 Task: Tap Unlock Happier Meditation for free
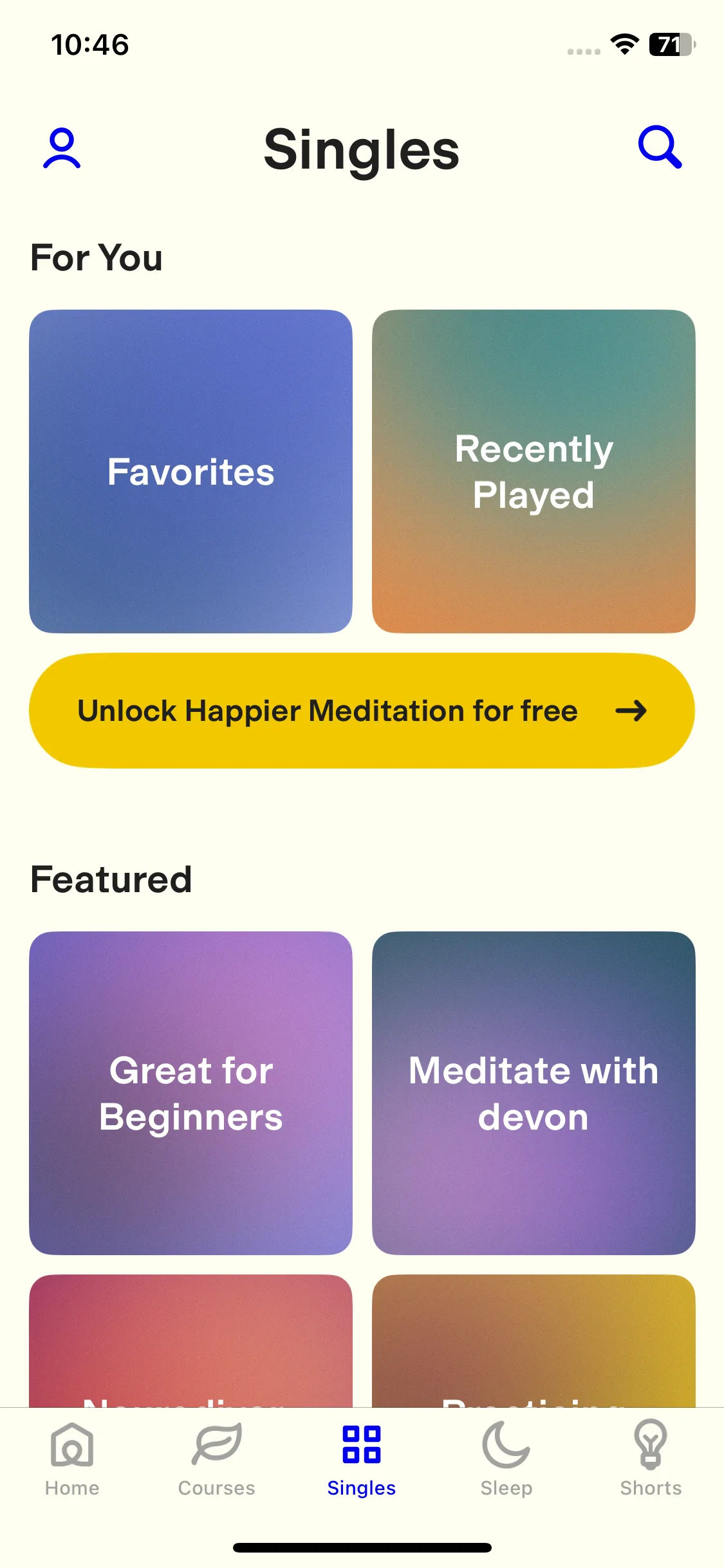362,711
